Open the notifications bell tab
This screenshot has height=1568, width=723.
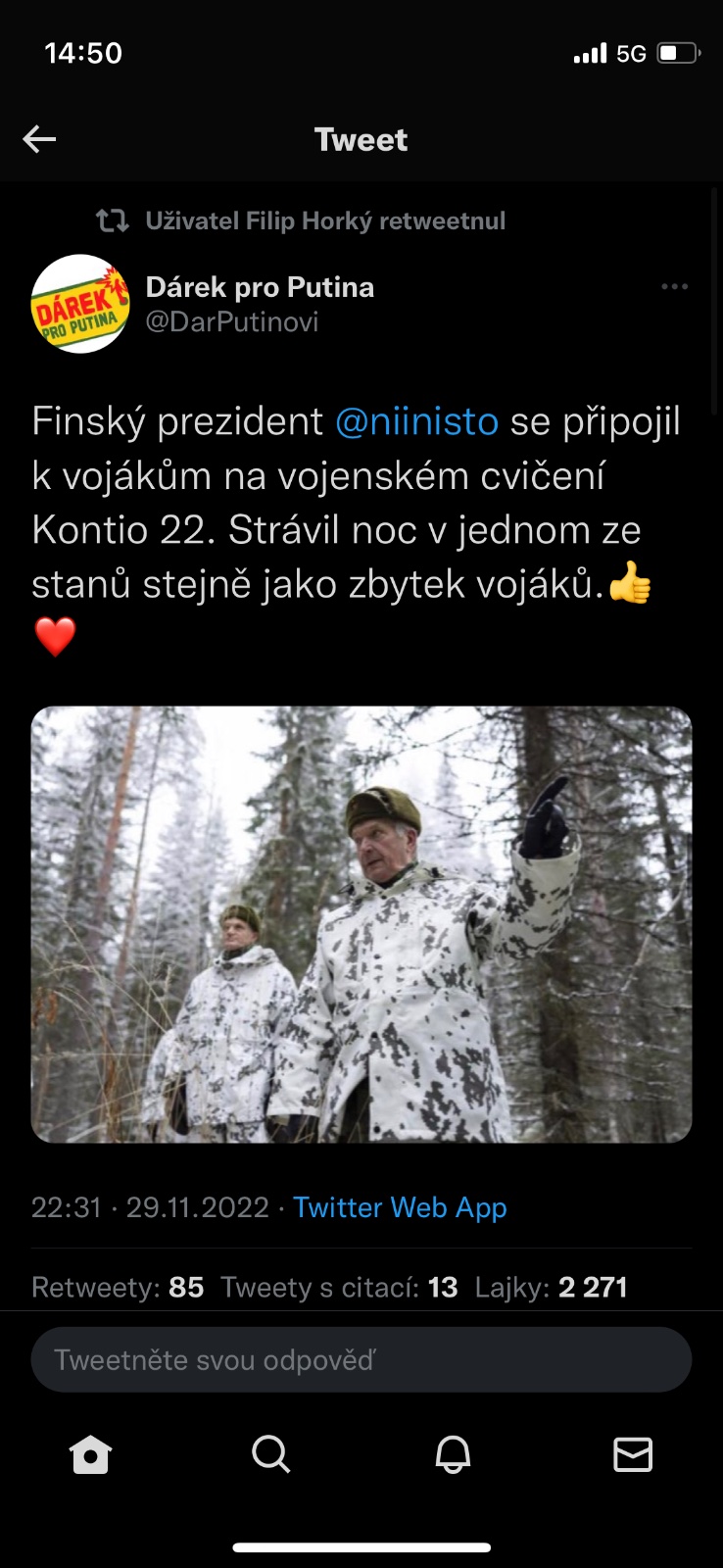pyautogui.click(x=453, y=1455)
